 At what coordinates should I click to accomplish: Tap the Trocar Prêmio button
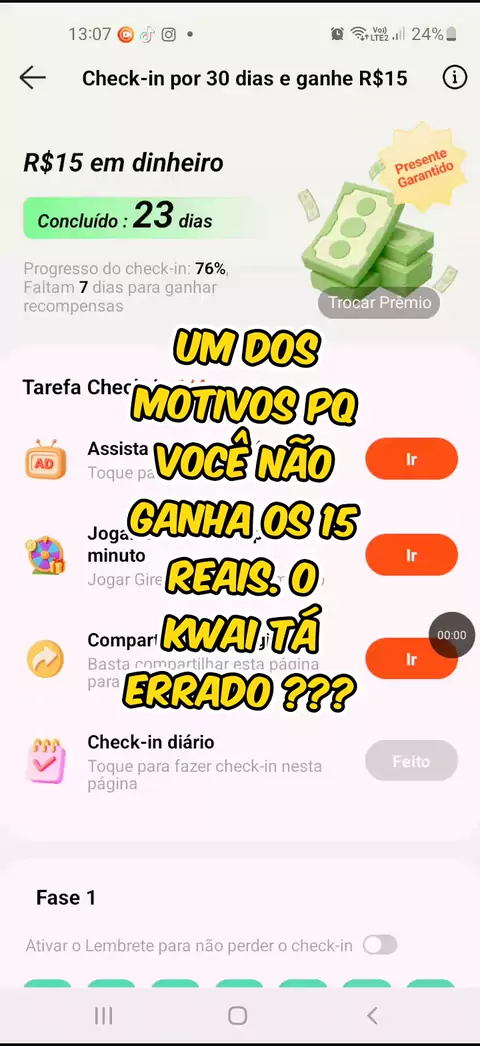[379, 303]
